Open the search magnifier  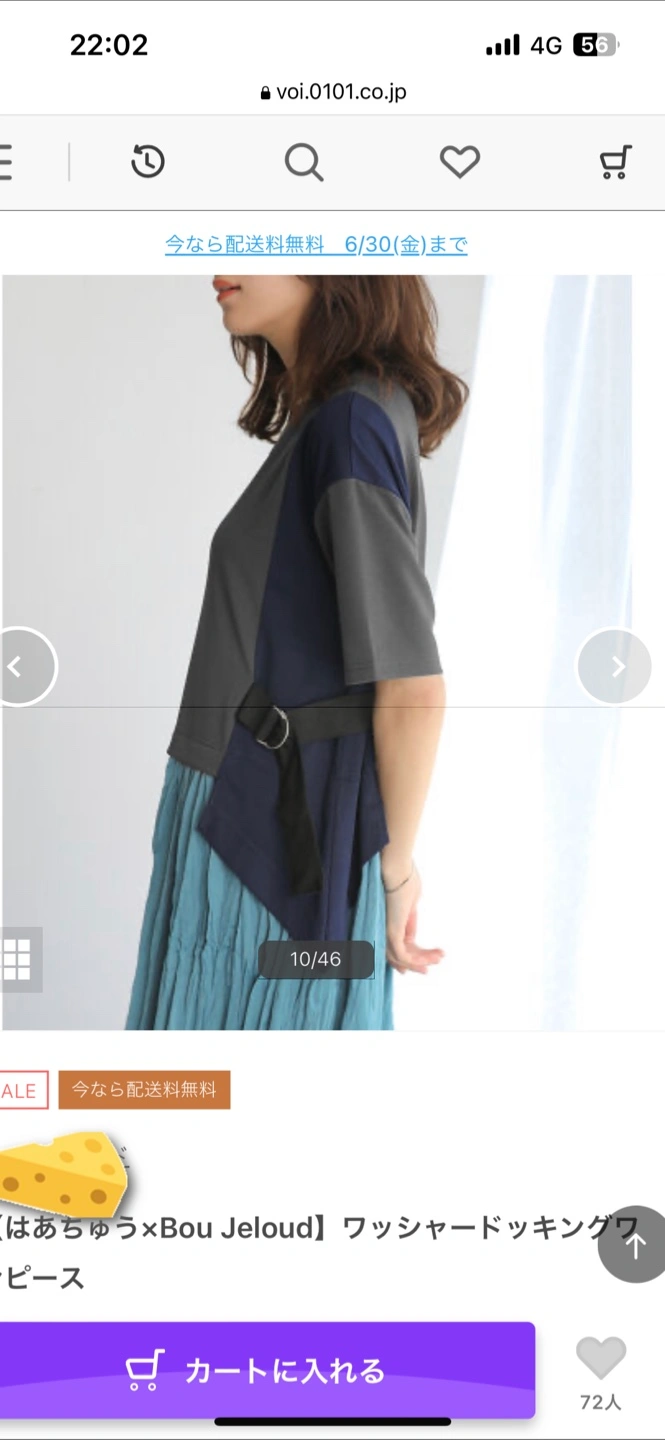coord(304,162)
